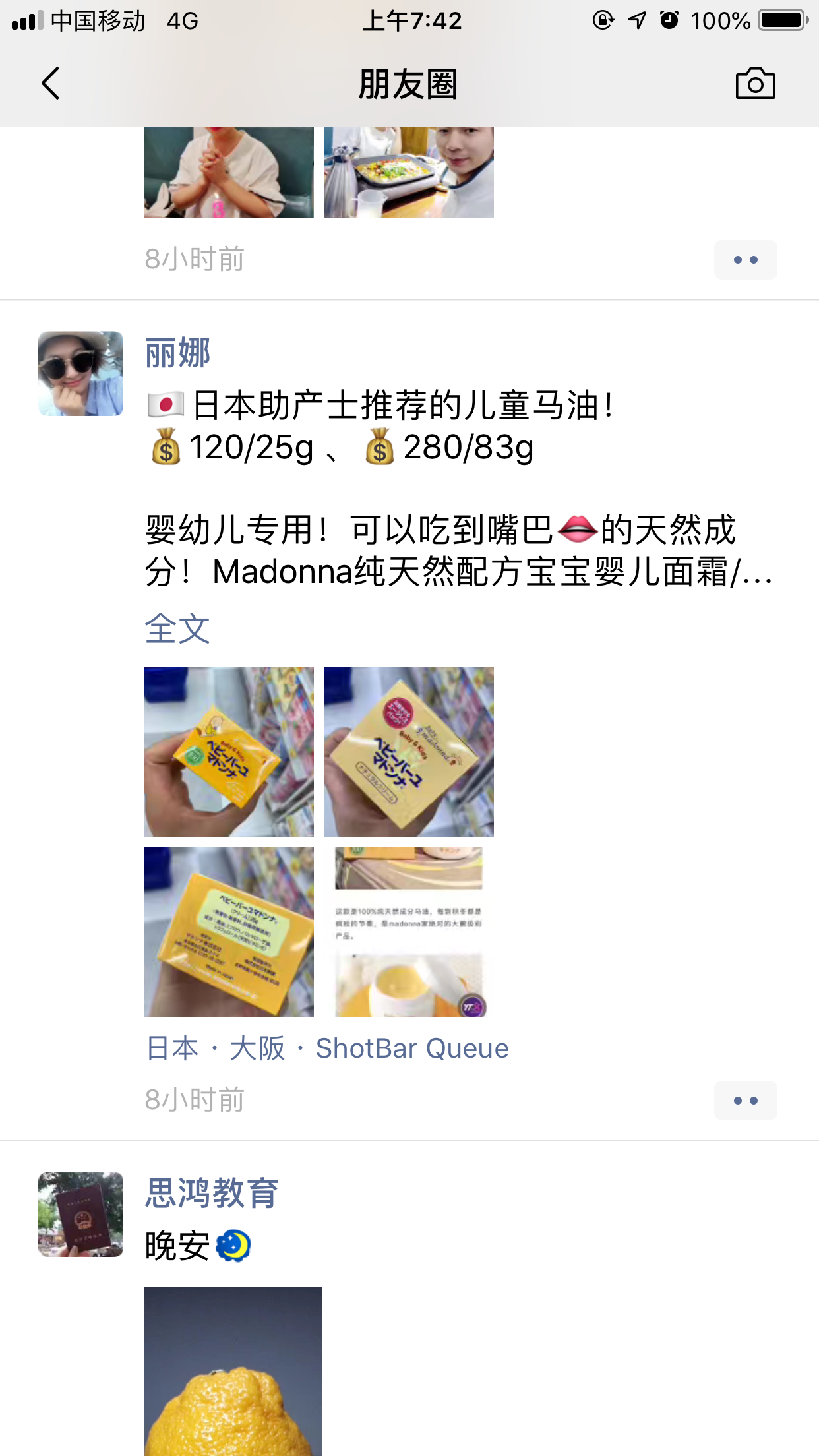
Task: View third photo showing box back label
Action: 229,932
